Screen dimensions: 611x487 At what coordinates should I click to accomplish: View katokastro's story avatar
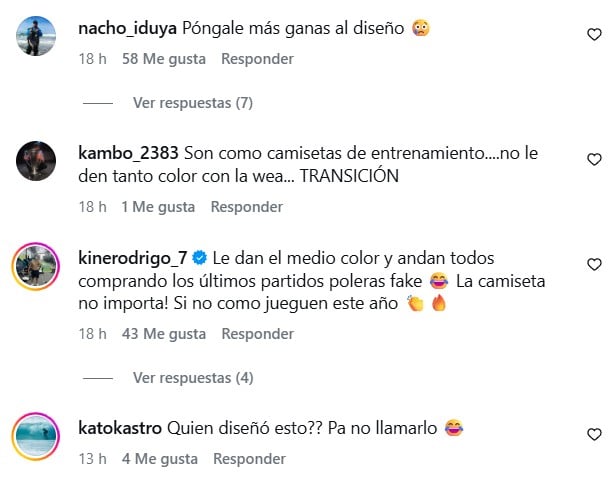(35, 435)
